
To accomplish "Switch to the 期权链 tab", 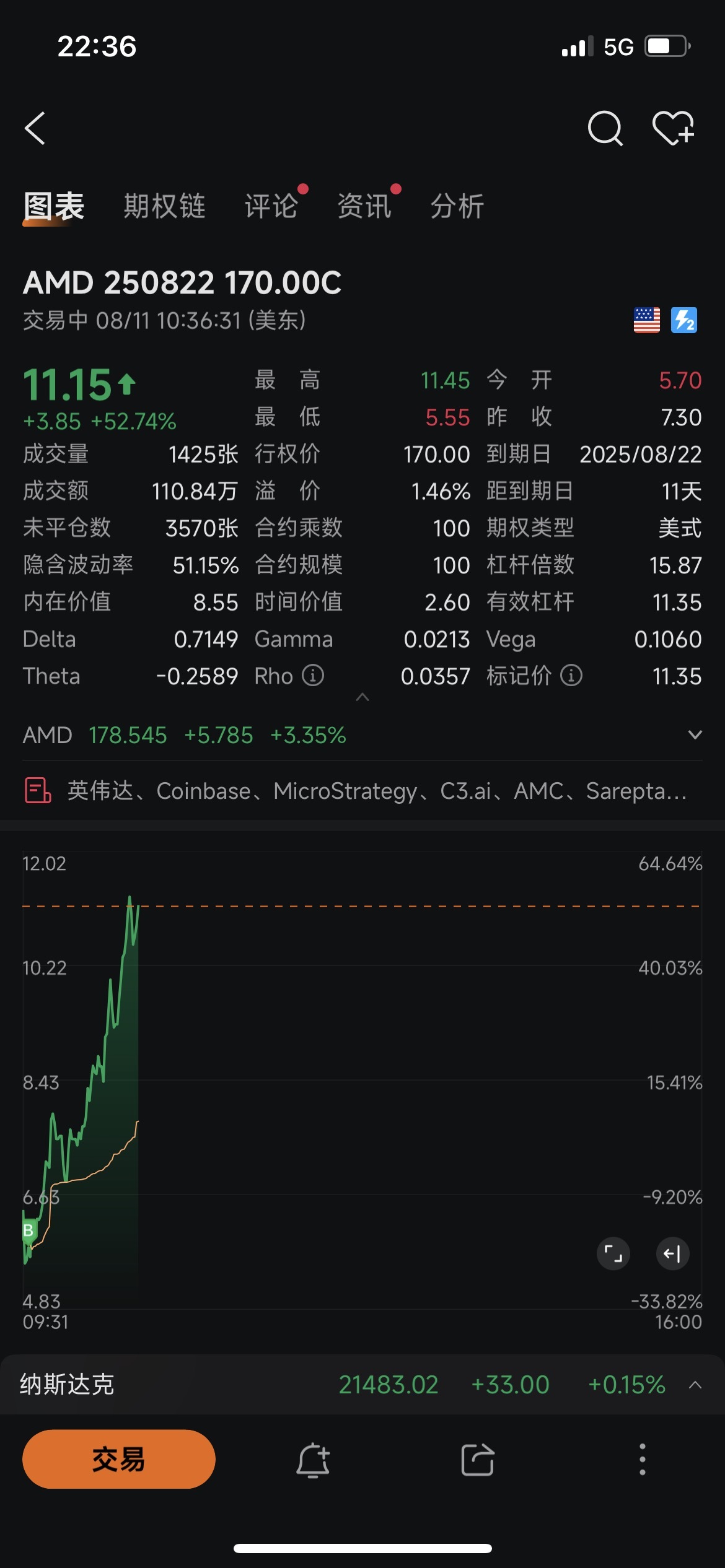I will pos(164,206).
